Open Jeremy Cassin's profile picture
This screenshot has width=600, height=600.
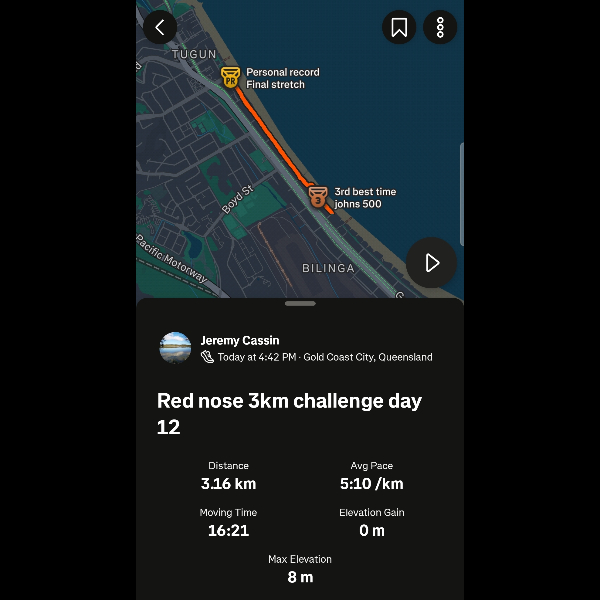(175, 348)
